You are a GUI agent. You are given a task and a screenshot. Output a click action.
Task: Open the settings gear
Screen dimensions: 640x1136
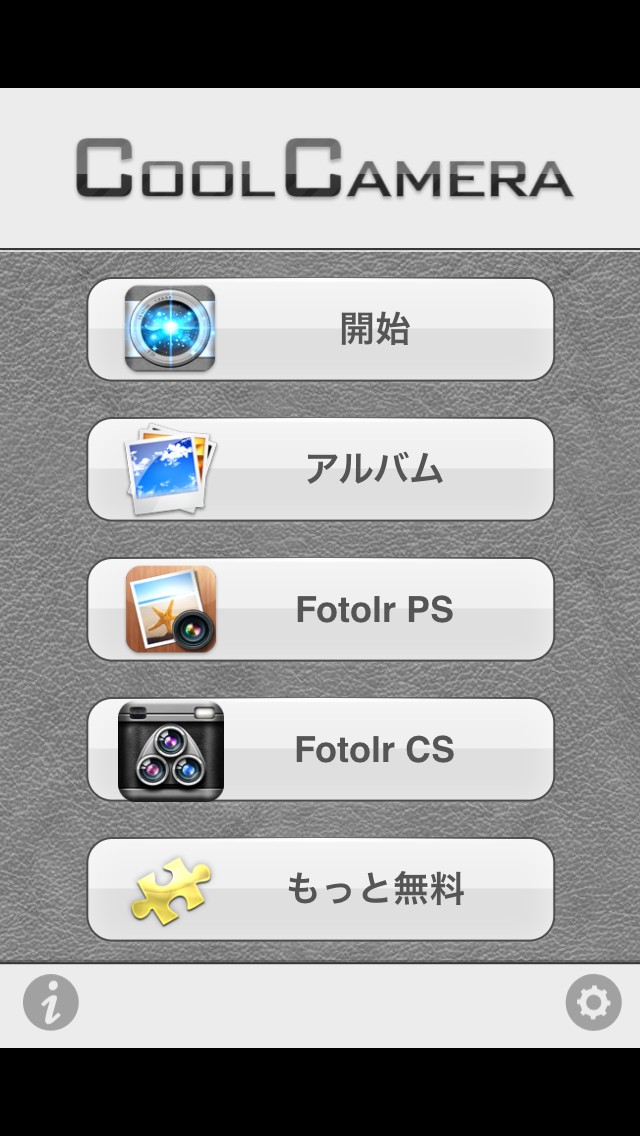click(593, 1002)
